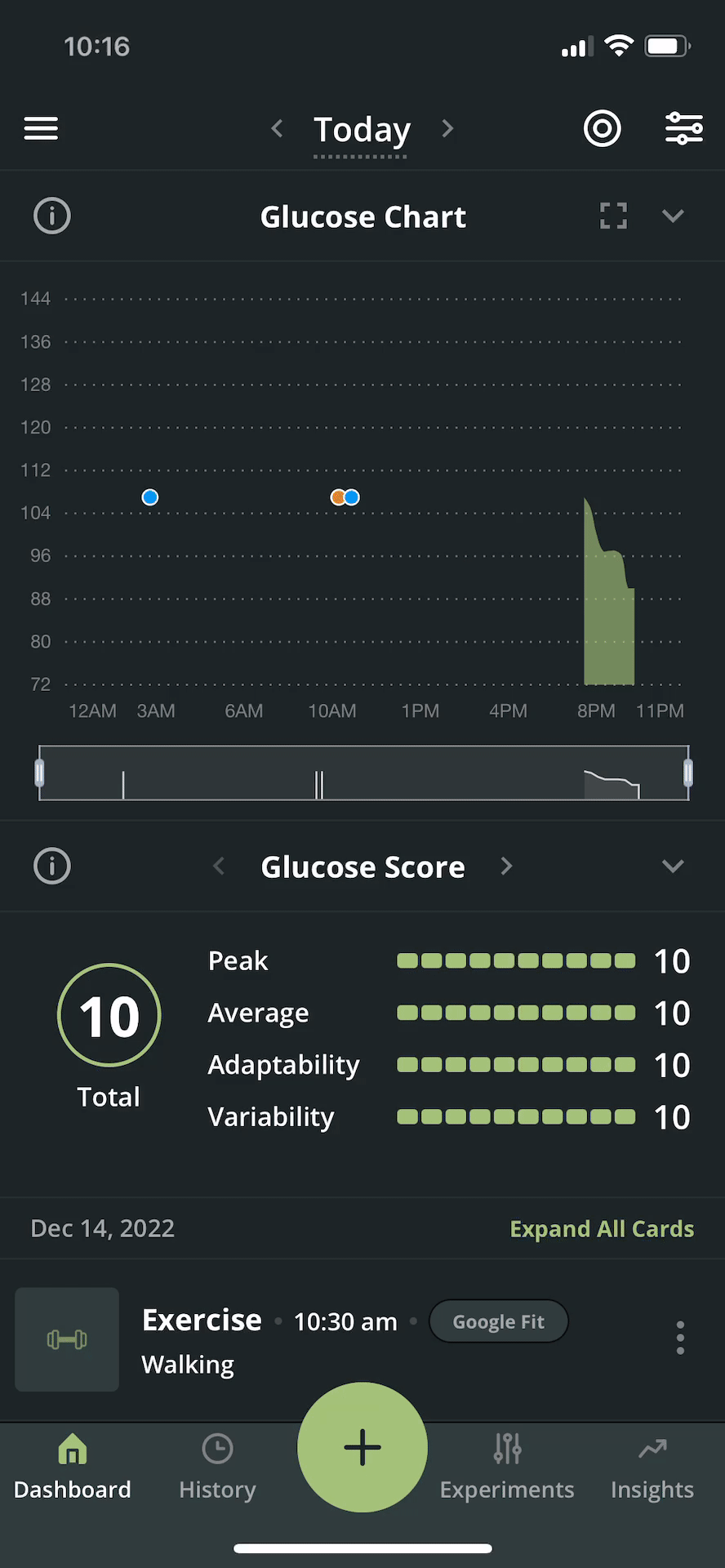Image resolution: width=725 pixels, height=1568 pixels.
Task: Show Glucose Chart info
Action: 52,216
